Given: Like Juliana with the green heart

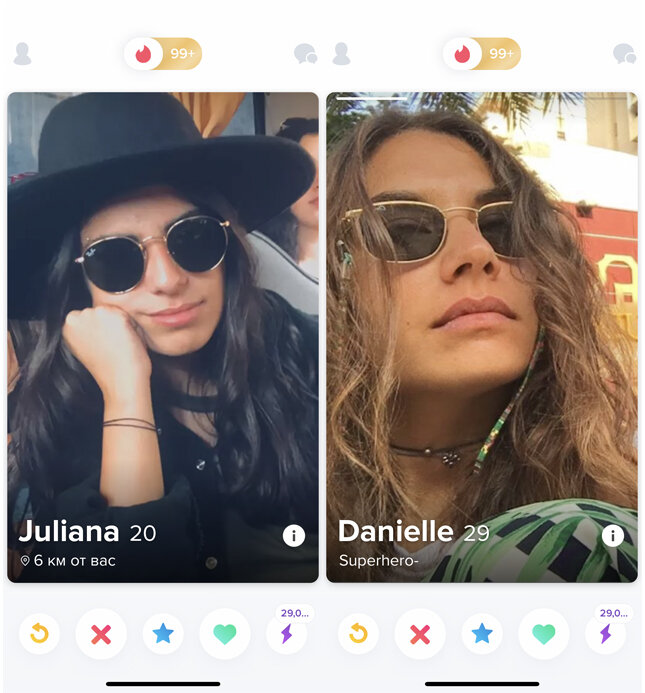Looking at the screenshot, I should pyautogui.click(x=225, y=633).
